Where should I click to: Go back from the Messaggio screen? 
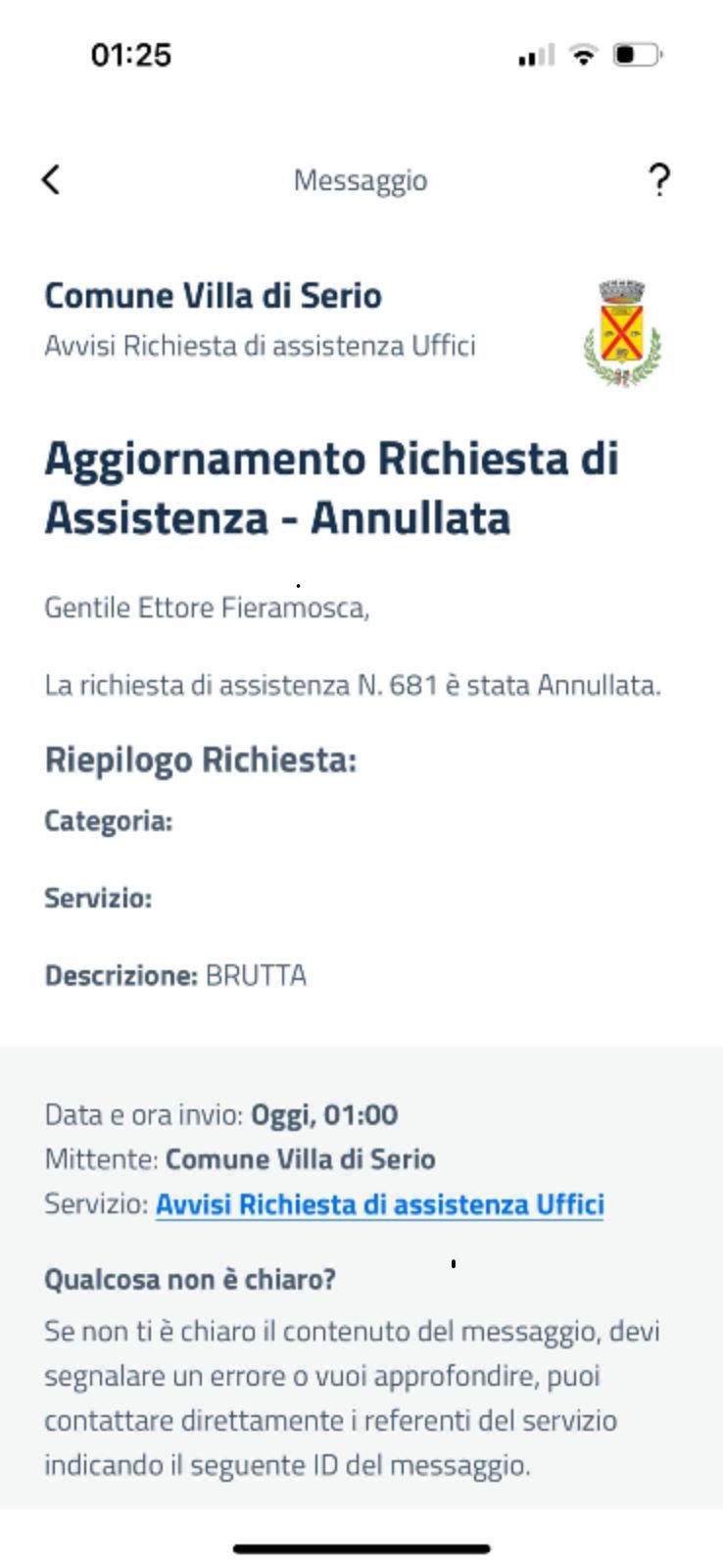(x=52, y=179)
